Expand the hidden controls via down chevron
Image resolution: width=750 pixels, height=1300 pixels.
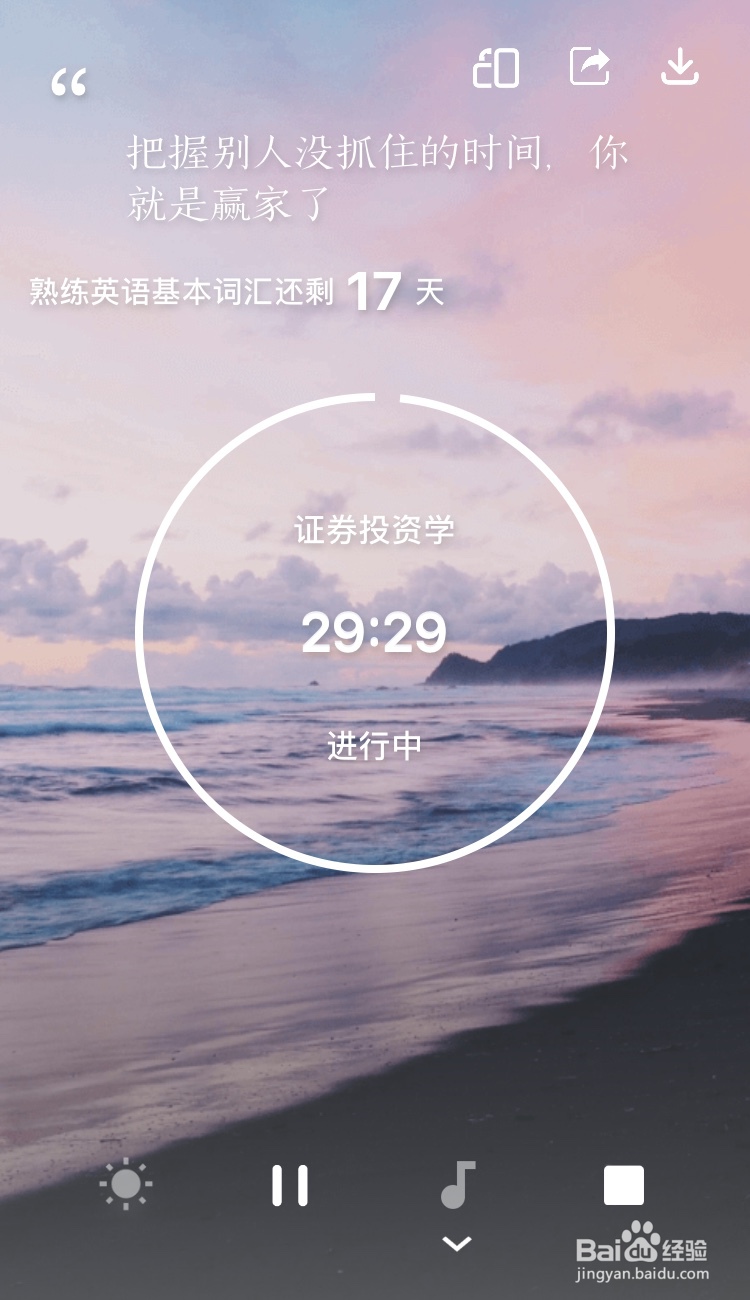coord(458,1245)
